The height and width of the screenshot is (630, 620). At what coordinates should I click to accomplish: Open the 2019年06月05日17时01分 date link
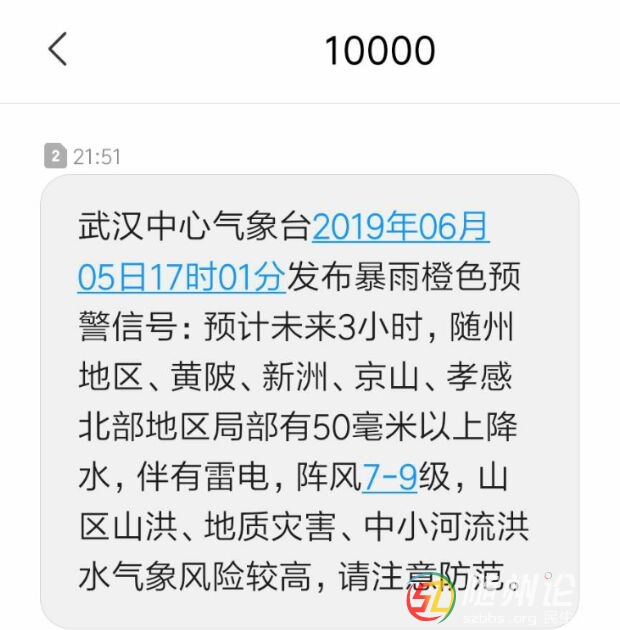(x=400, y=228)
